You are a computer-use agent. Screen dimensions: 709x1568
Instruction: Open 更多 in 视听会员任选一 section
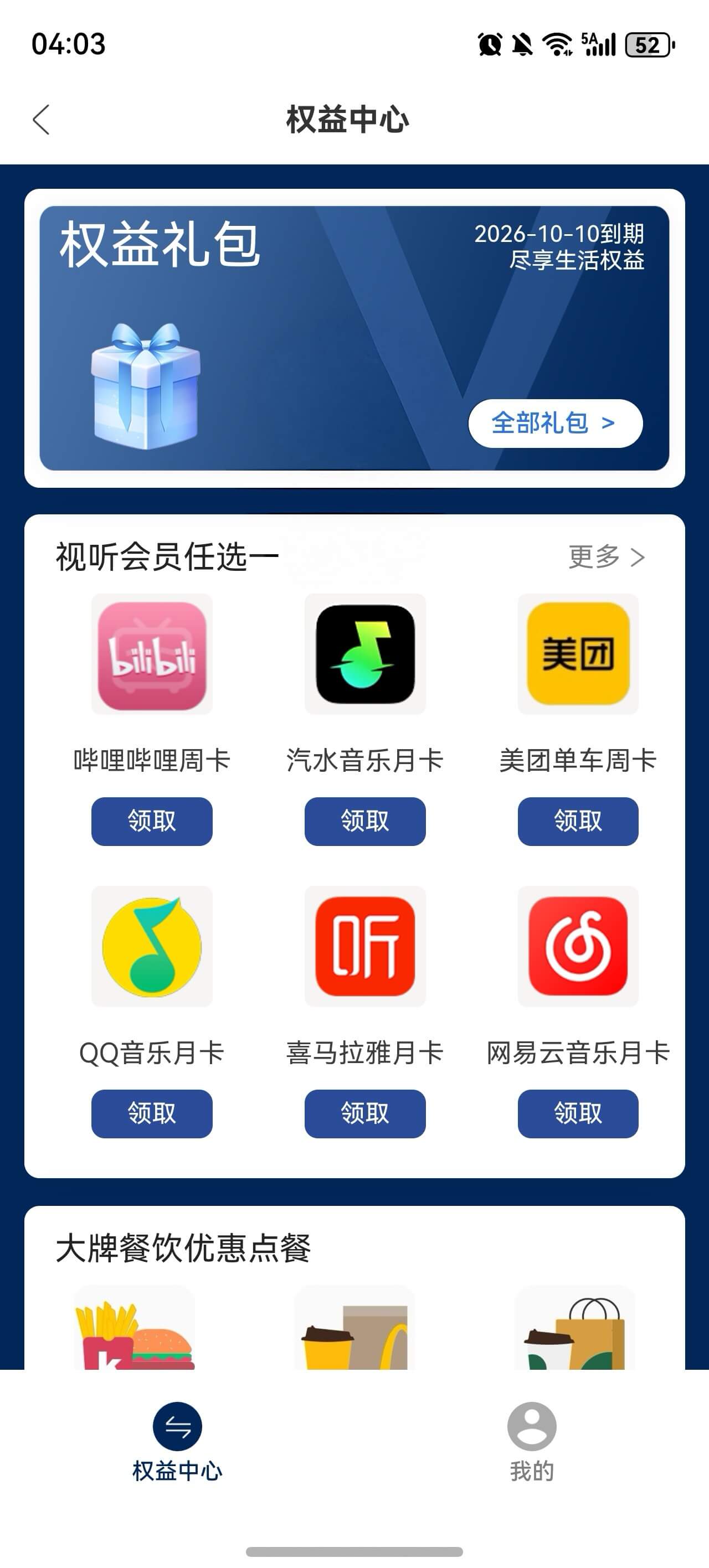(x=606, y=556)
